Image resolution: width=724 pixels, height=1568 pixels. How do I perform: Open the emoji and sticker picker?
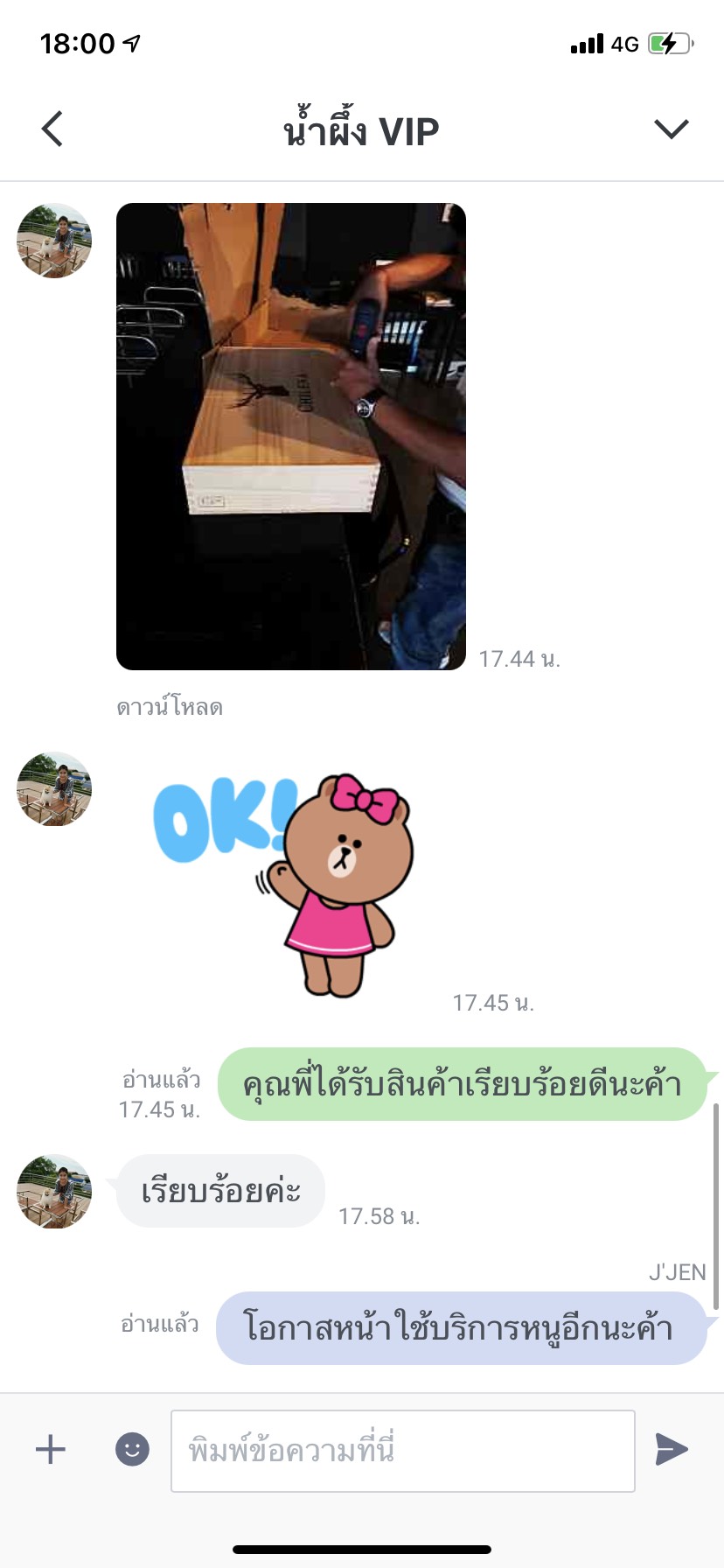(133, 1450)
